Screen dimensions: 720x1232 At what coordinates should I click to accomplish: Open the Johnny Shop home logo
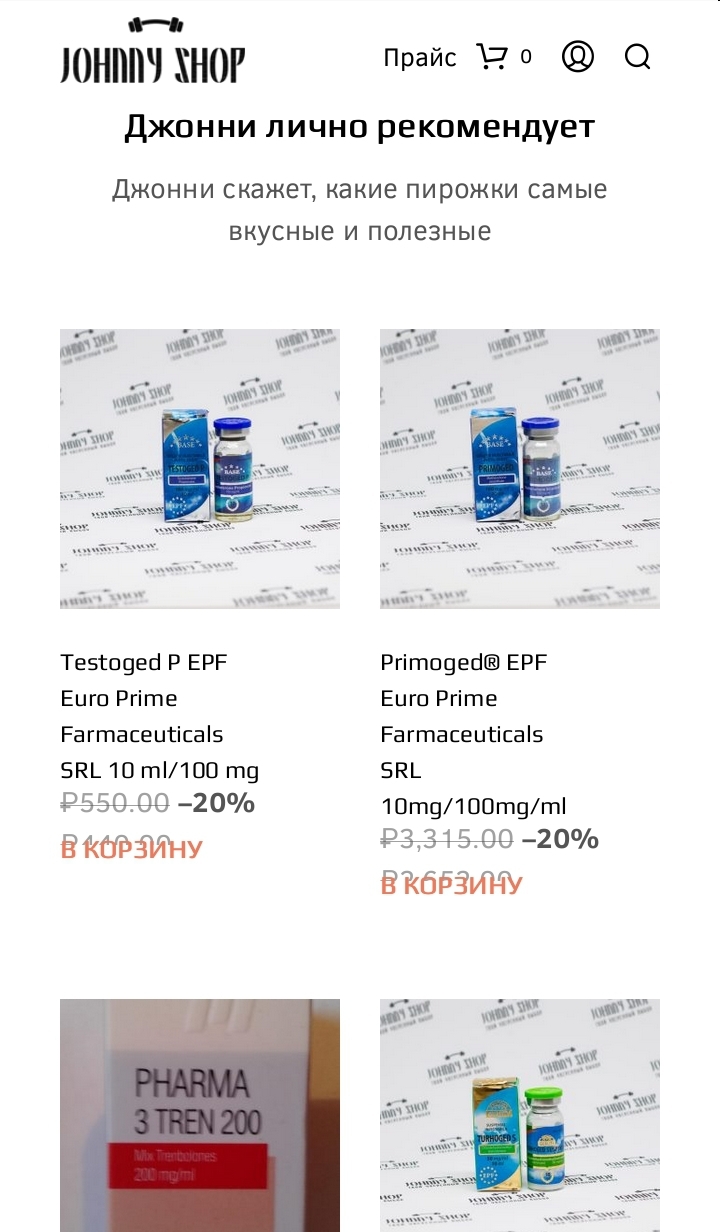tap(152, 52)
